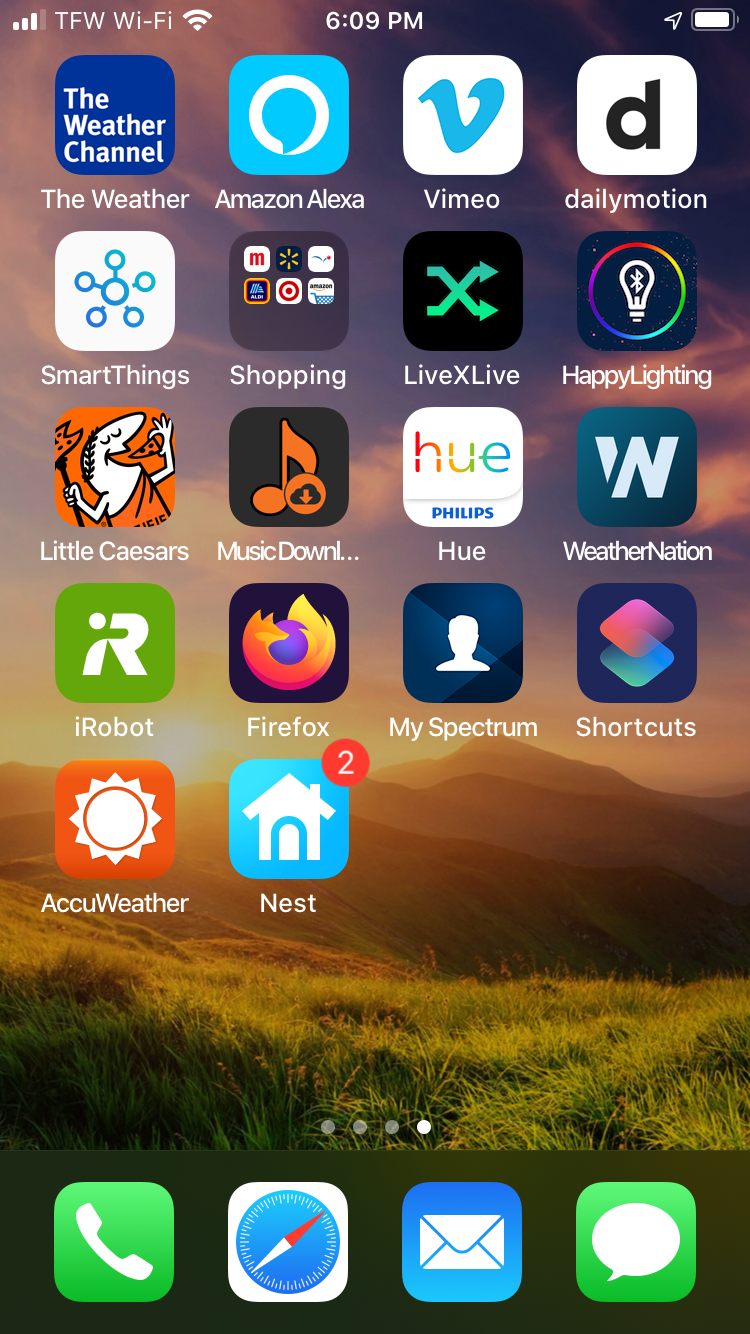Open the Shortcuts app
Screen dimensions: 750x1334
[636, 643]
